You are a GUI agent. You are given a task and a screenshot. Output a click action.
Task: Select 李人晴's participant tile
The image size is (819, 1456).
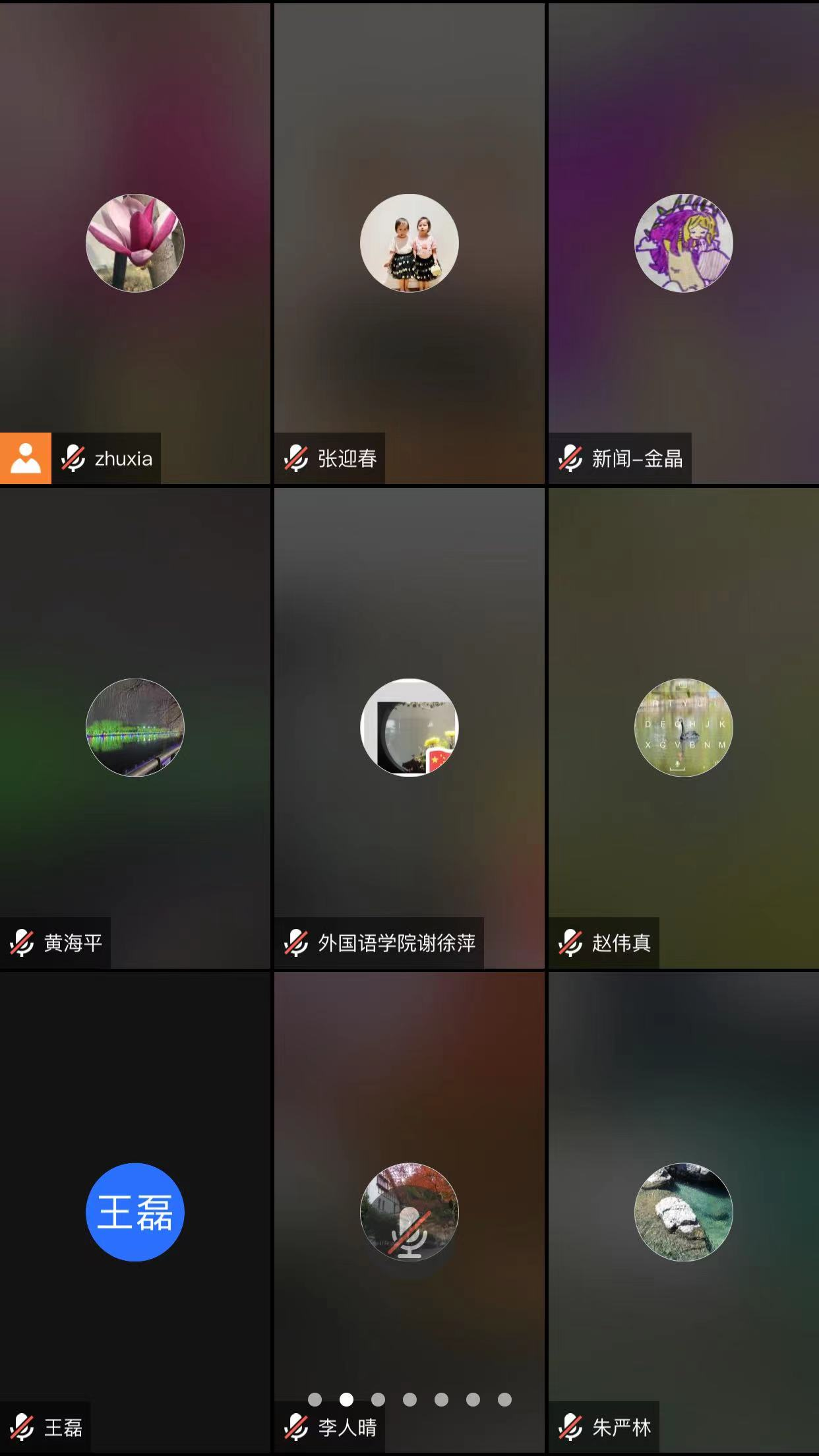tap(409, 1212)
